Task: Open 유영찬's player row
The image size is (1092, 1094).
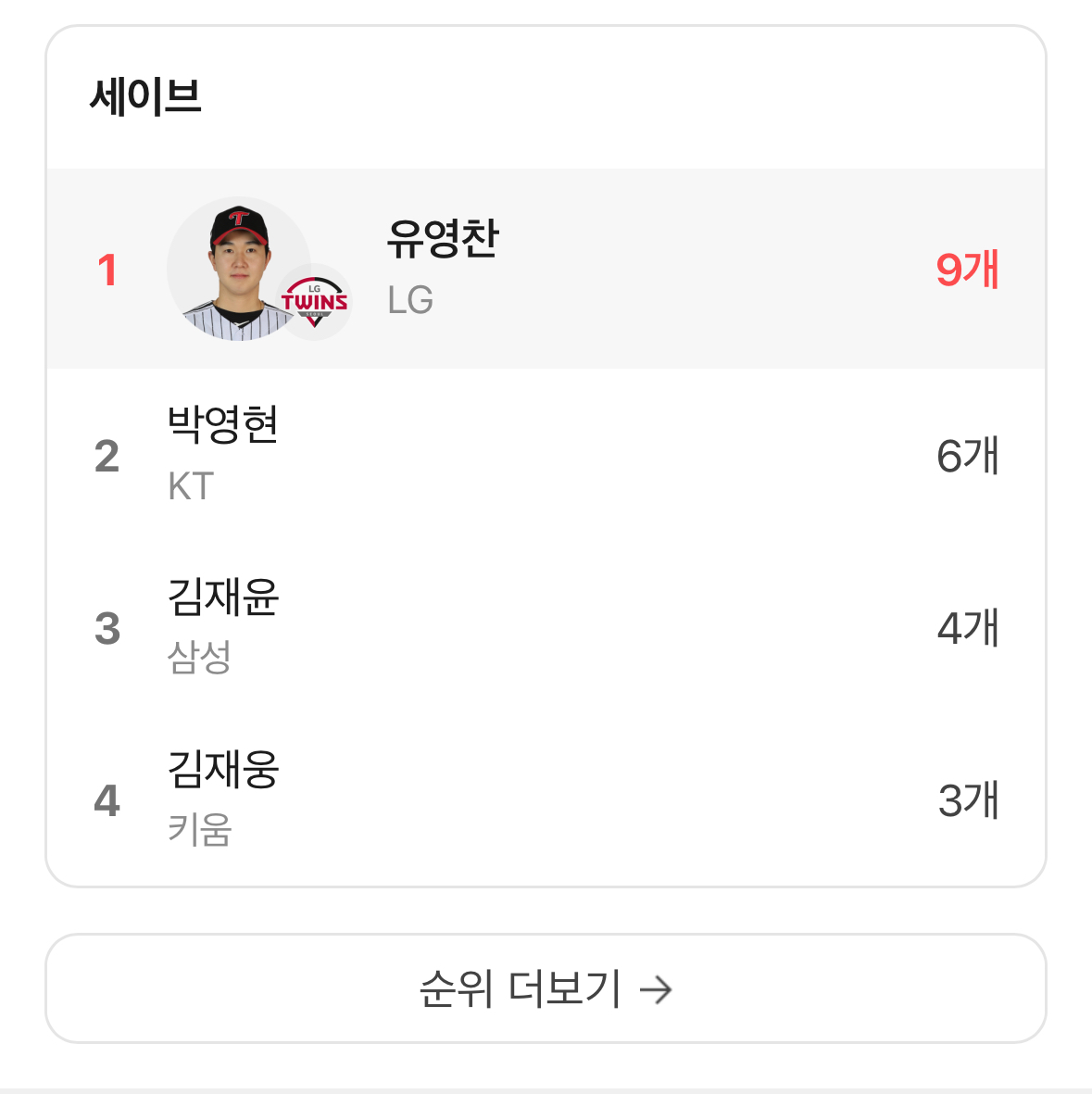Action: coord(546,269)
